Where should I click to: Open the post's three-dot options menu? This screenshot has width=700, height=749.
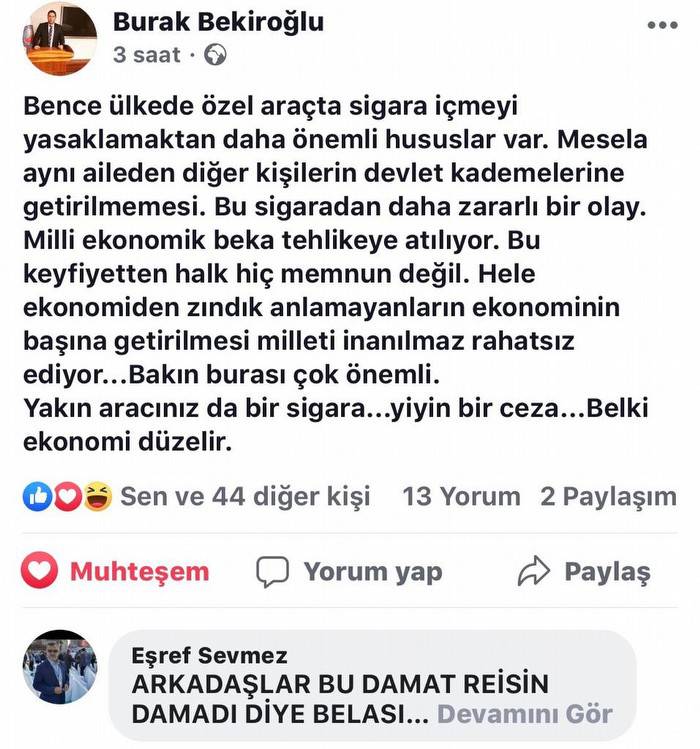tap(661, 24)
